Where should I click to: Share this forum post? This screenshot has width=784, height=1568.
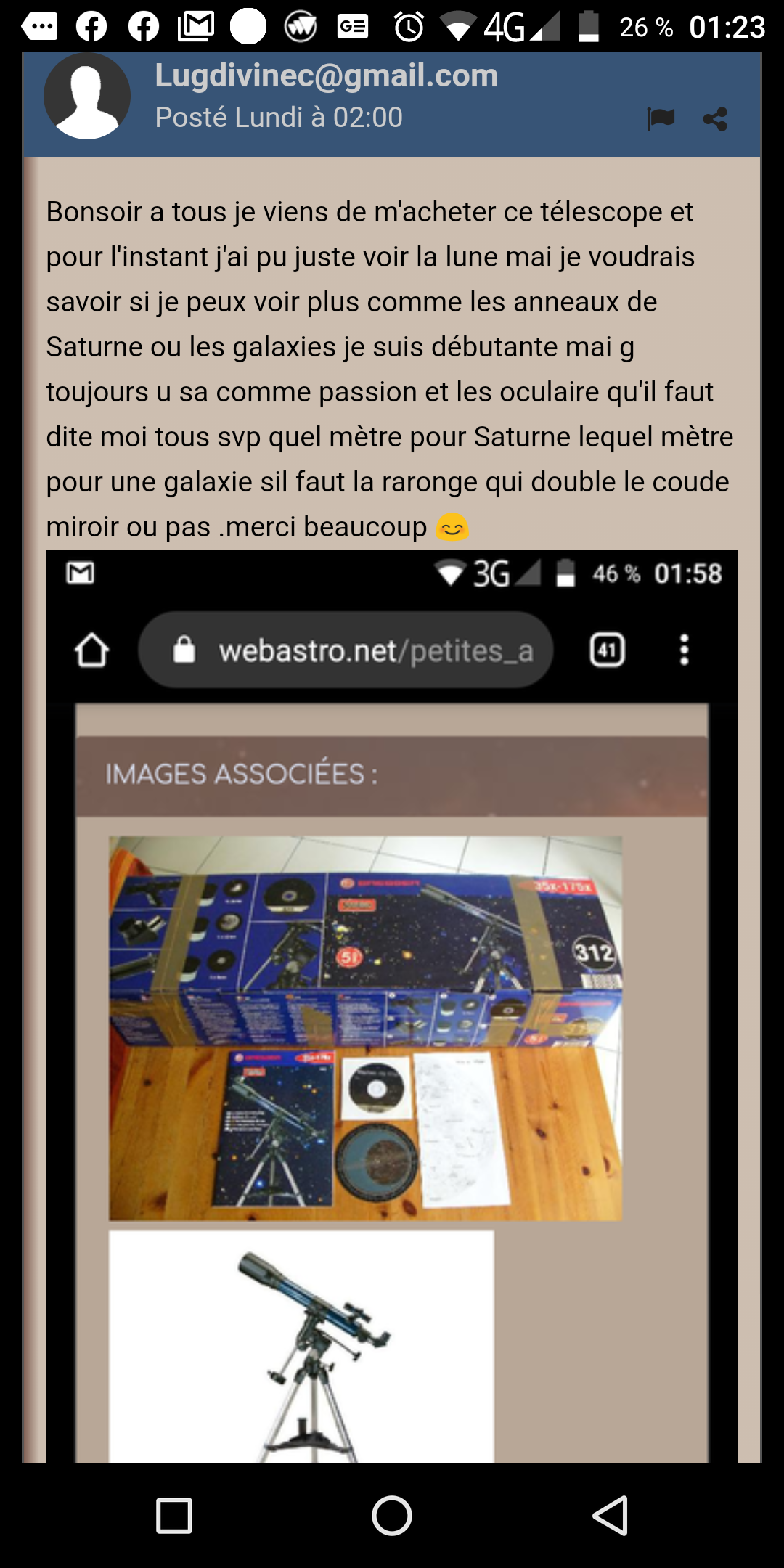(x=715, y=119)
